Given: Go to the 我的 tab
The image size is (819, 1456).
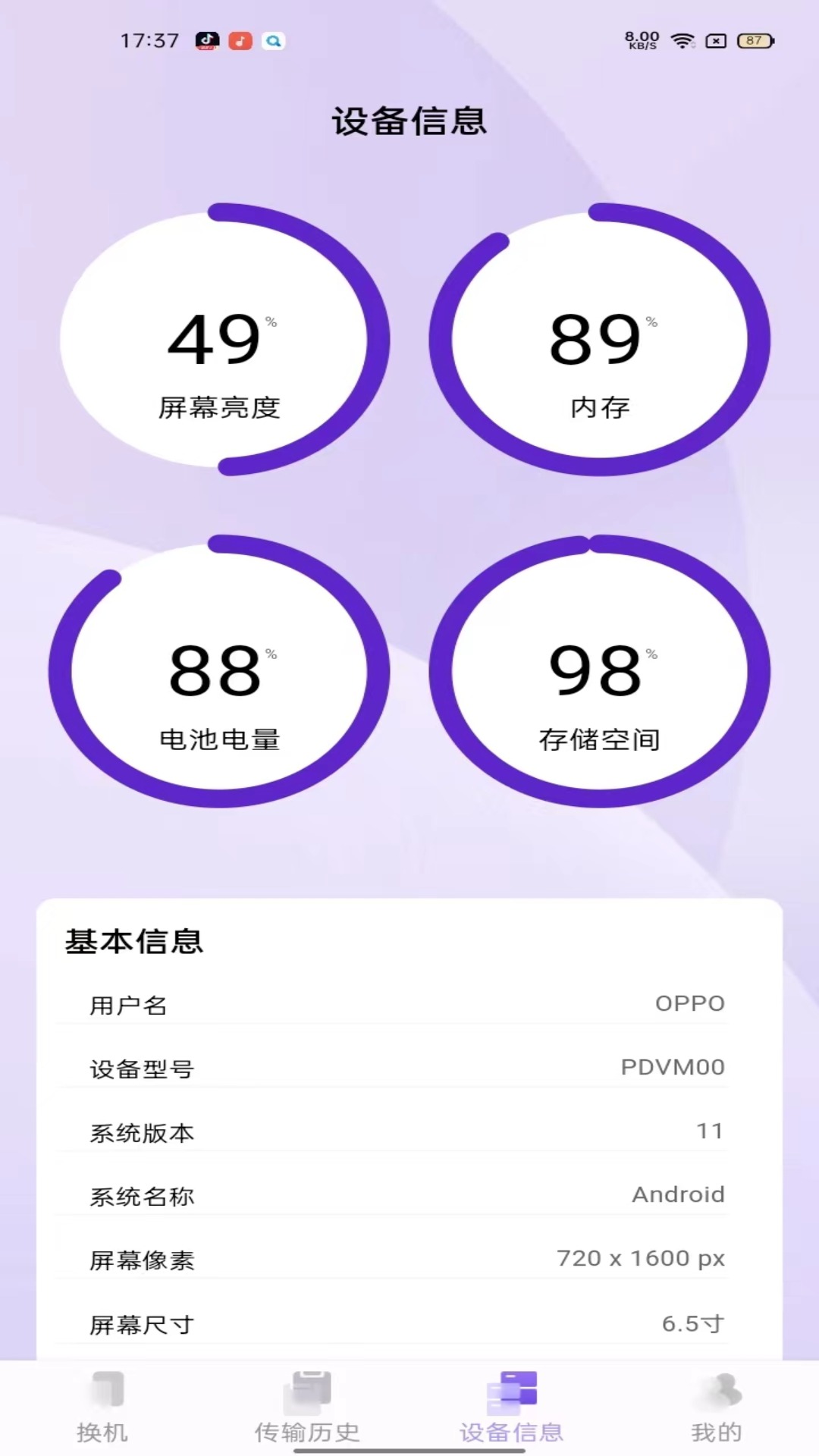Looking at the screenshot, I should click(x=717, y=1407).
